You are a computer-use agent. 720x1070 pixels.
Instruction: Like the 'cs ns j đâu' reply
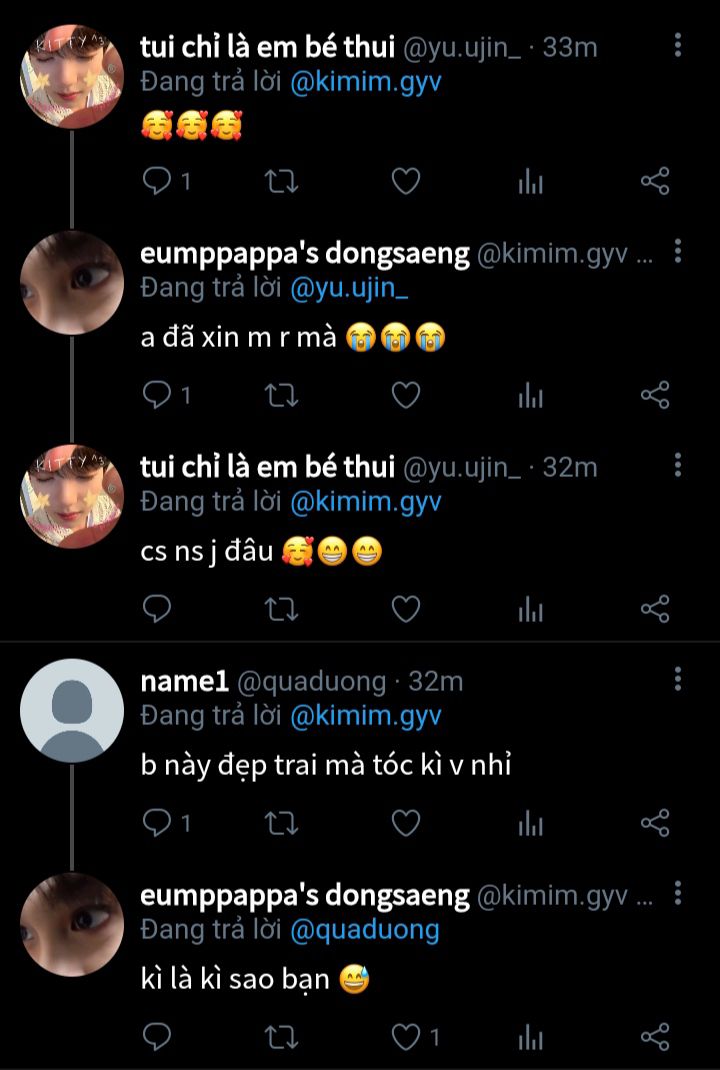click(x=405, y=609)
